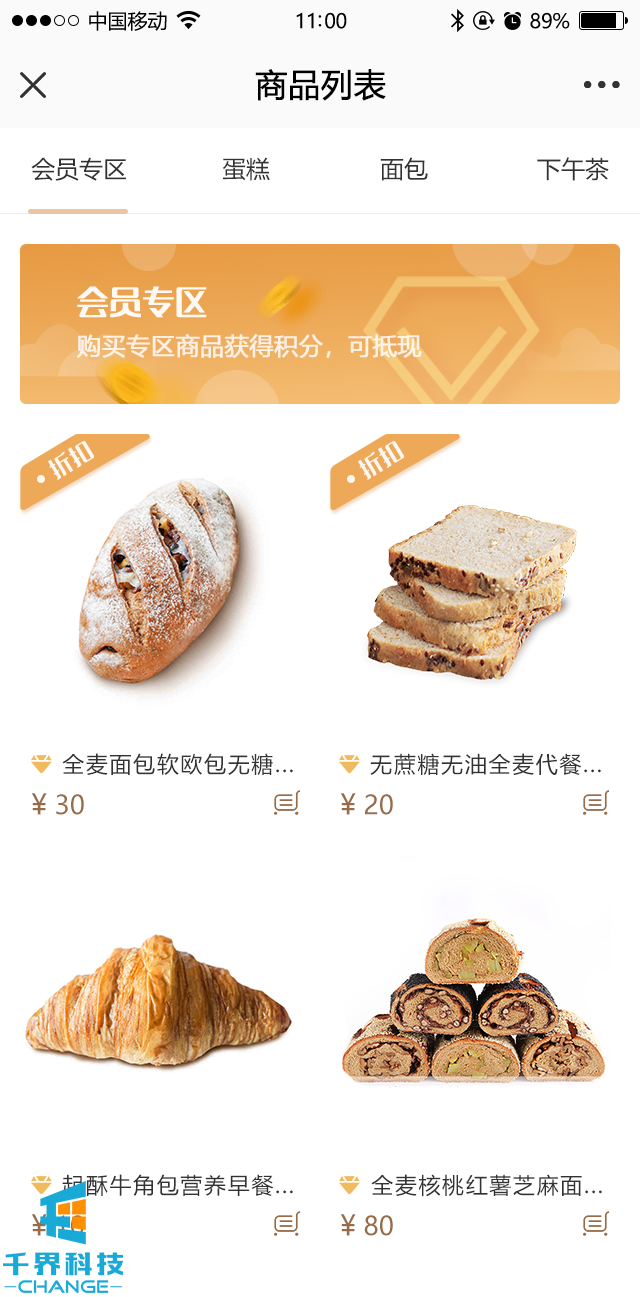Switch to the 蛋糕 tab
640x1297 pixels.
(246, 169)
